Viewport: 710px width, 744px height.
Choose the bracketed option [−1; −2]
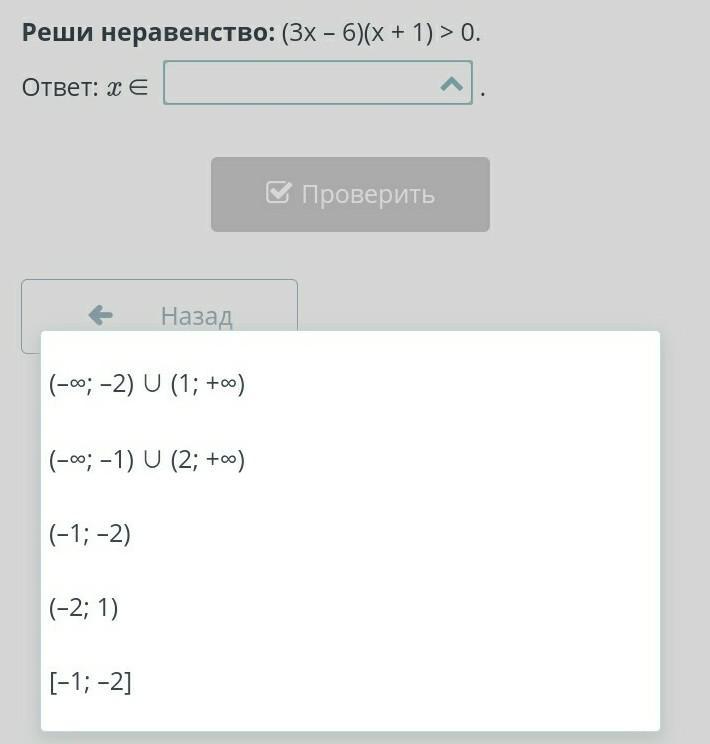click(x=90, y=682)
